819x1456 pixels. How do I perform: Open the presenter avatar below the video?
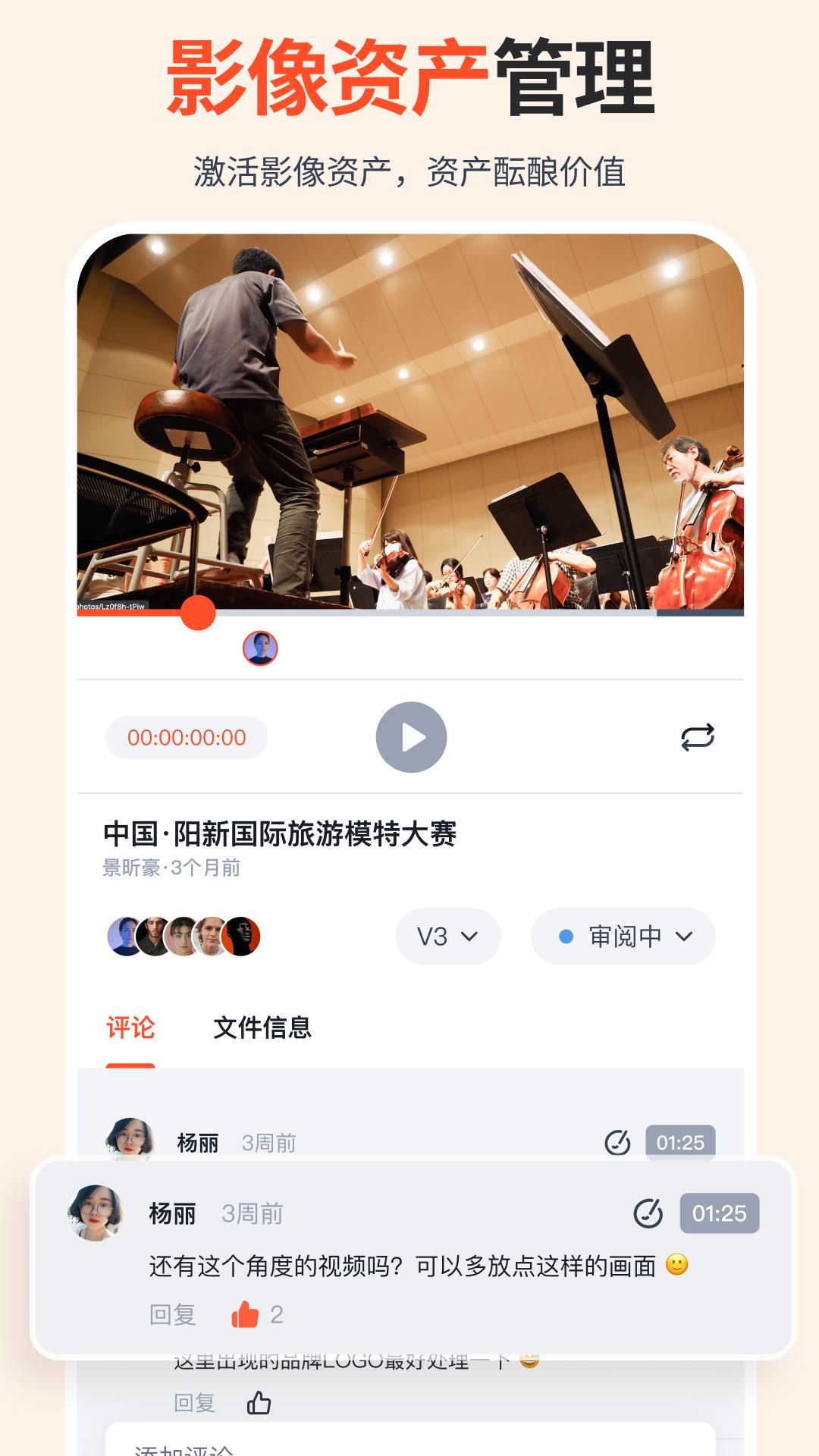(259, 648)
